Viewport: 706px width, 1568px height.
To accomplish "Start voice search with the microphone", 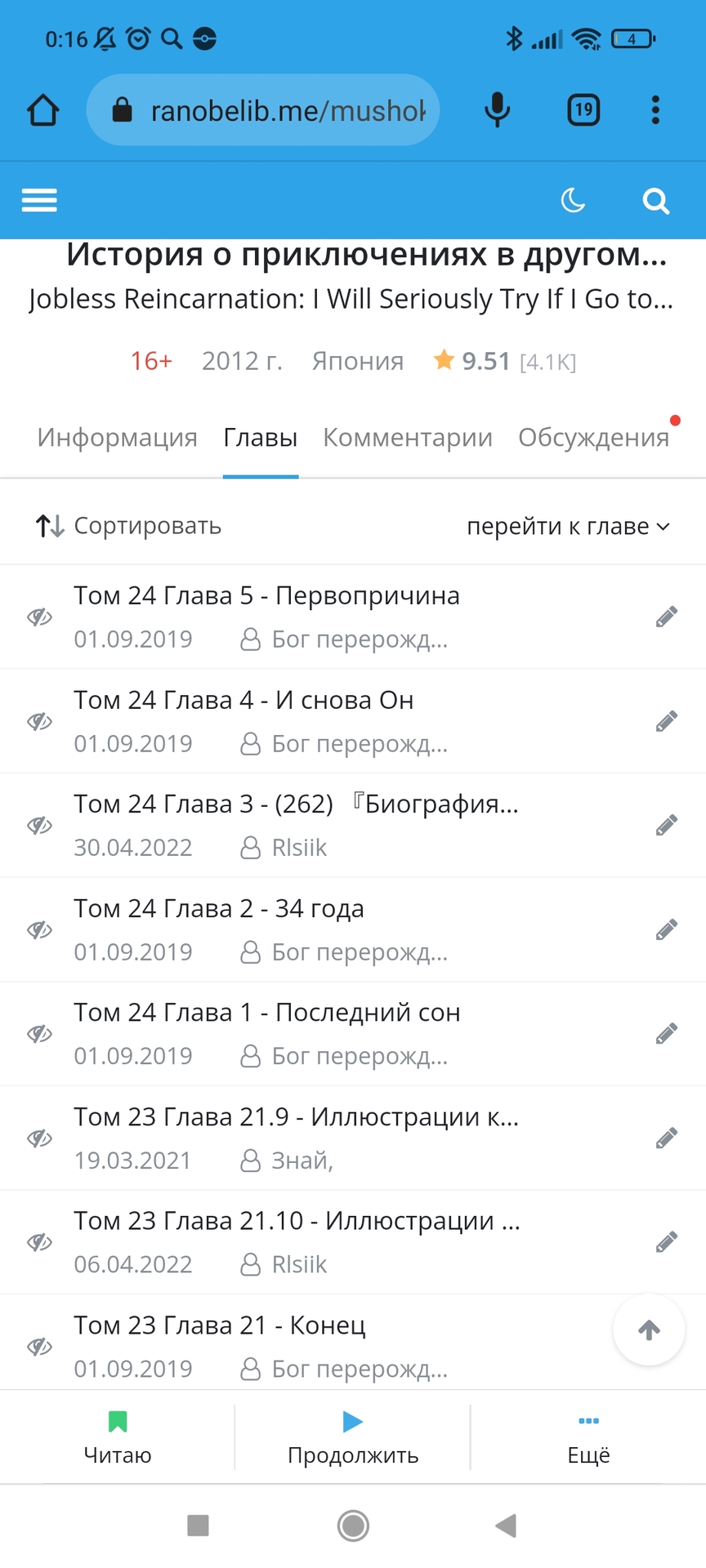I will point(497,110).
